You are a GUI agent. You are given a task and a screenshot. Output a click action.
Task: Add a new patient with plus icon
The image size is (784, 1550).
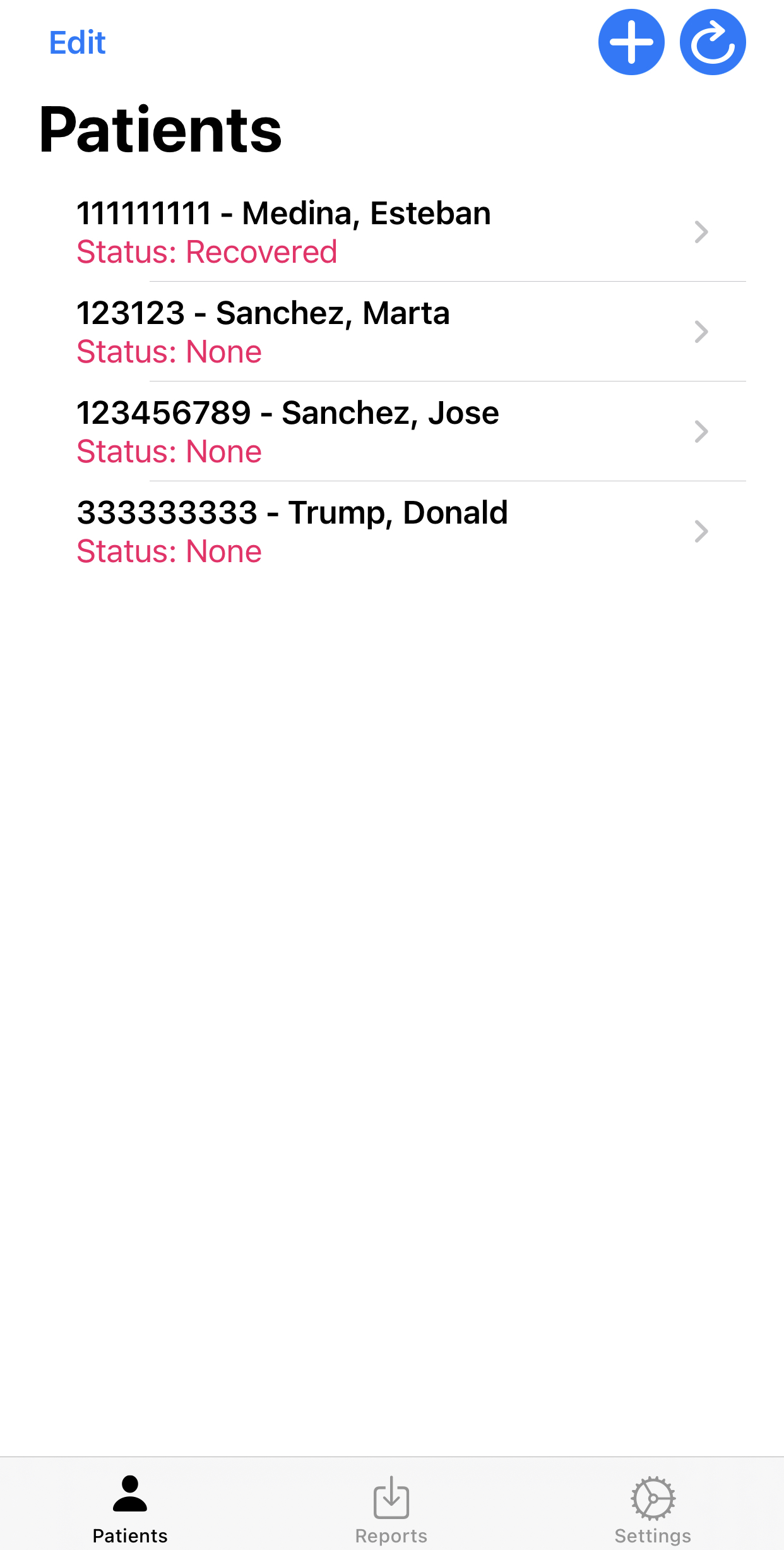pyautogui.click(x=631, y=42)
